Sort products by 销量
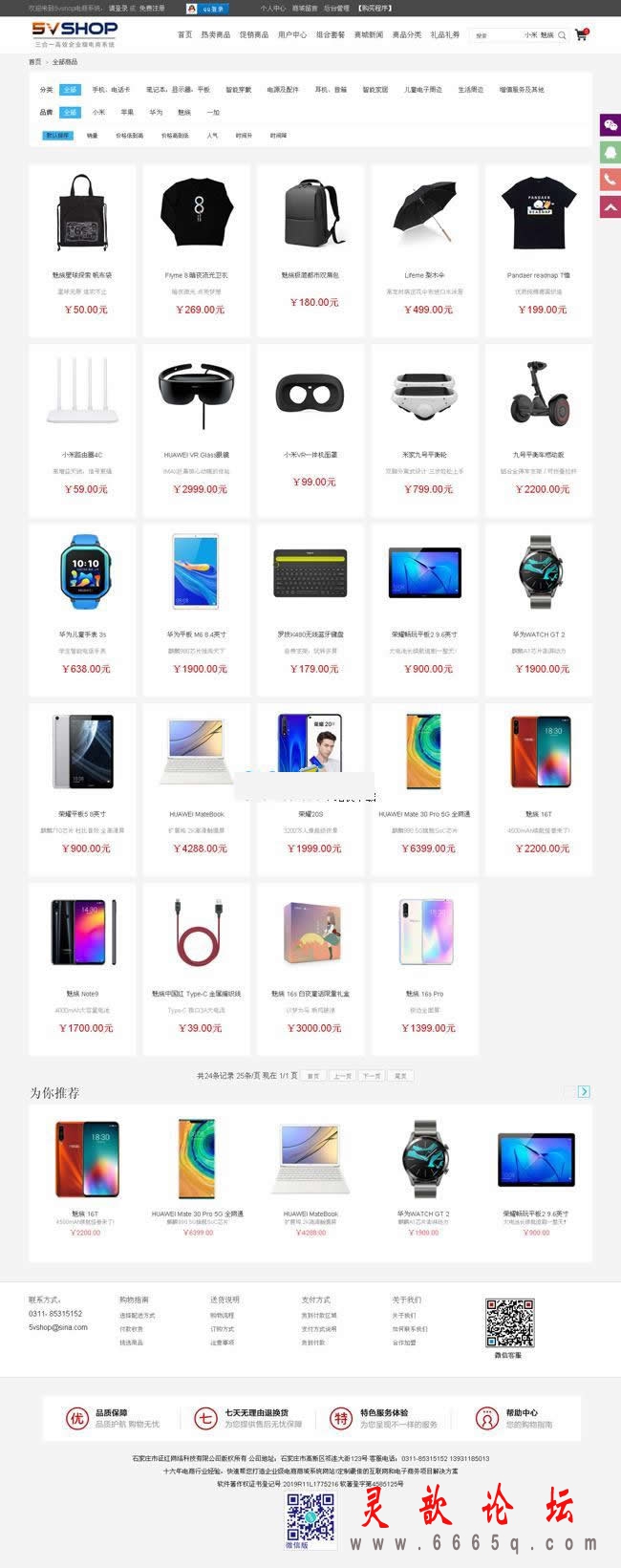The width and height of the screenshot is (621, 1568). [x=92, y=136]
